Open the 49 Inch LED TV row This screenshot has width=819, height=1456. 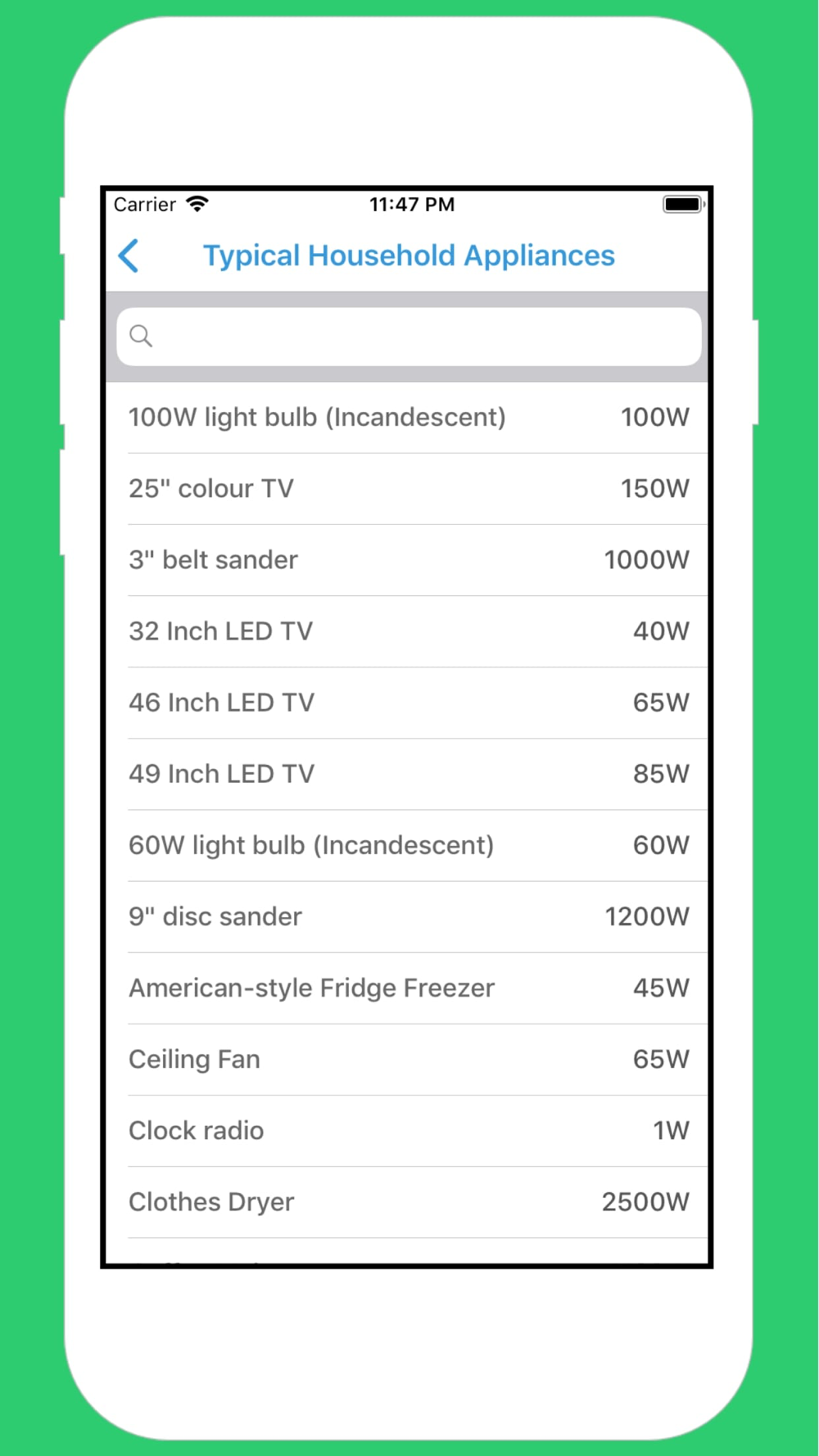tap(407, 774)
